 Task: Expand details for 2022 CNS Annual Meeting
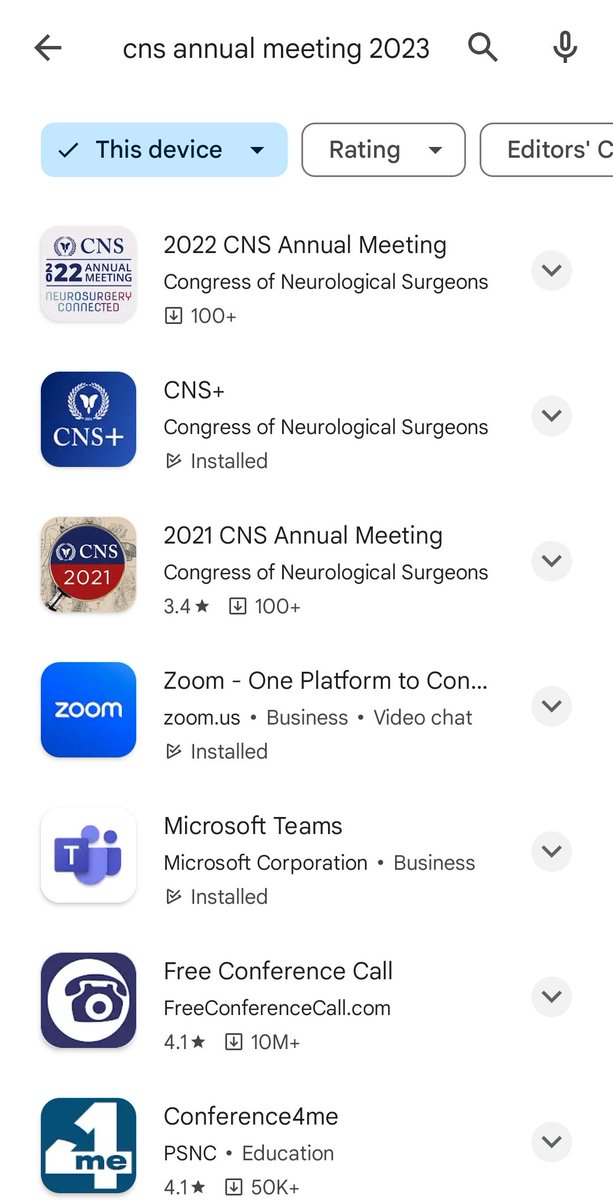pyautogui.click(x=551, y=271)
